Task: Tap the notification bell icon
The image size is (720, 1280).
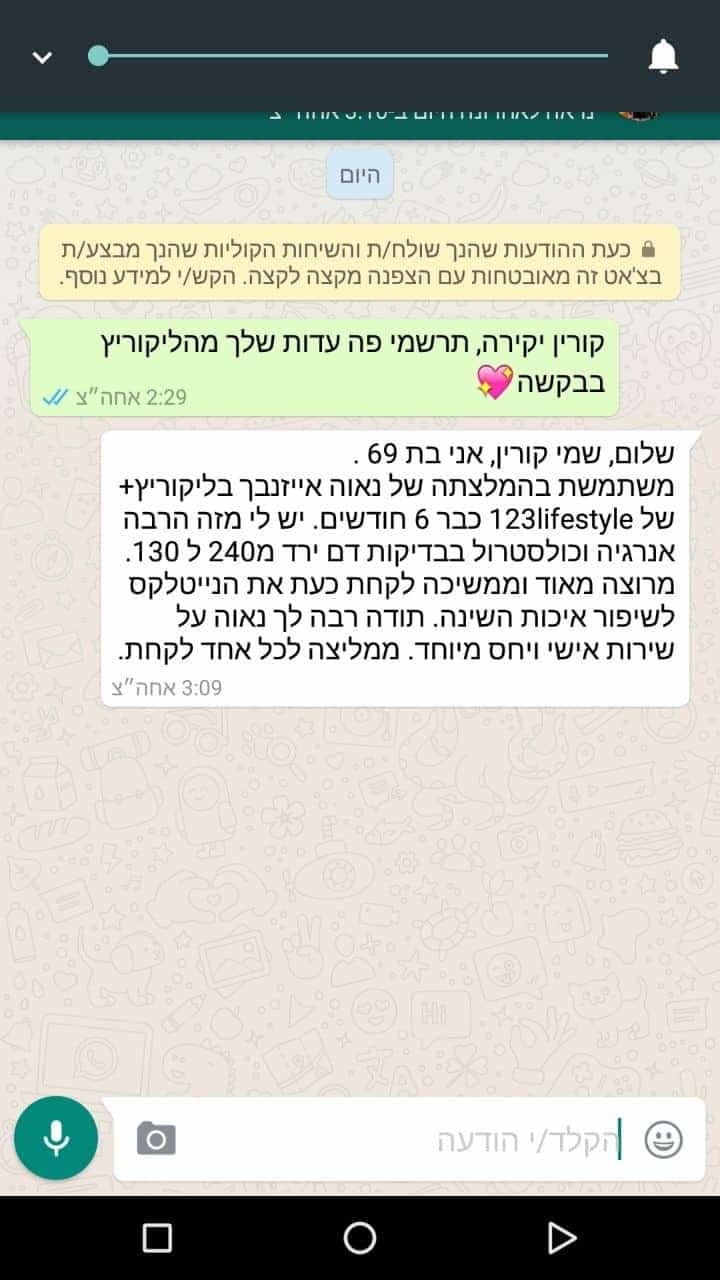Action: [x=663, y=57]
